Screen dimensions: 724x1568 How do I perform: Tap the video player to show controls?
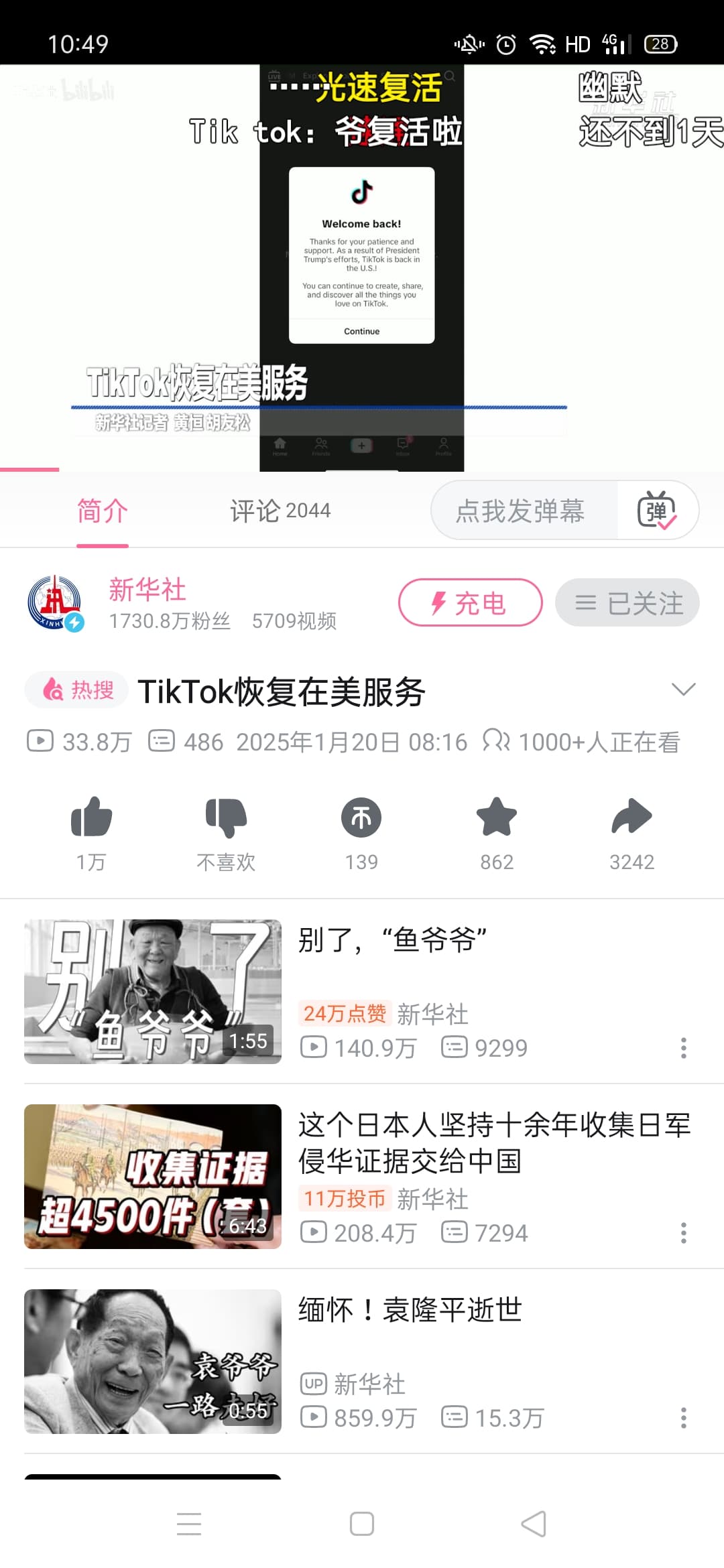point(362,268)
